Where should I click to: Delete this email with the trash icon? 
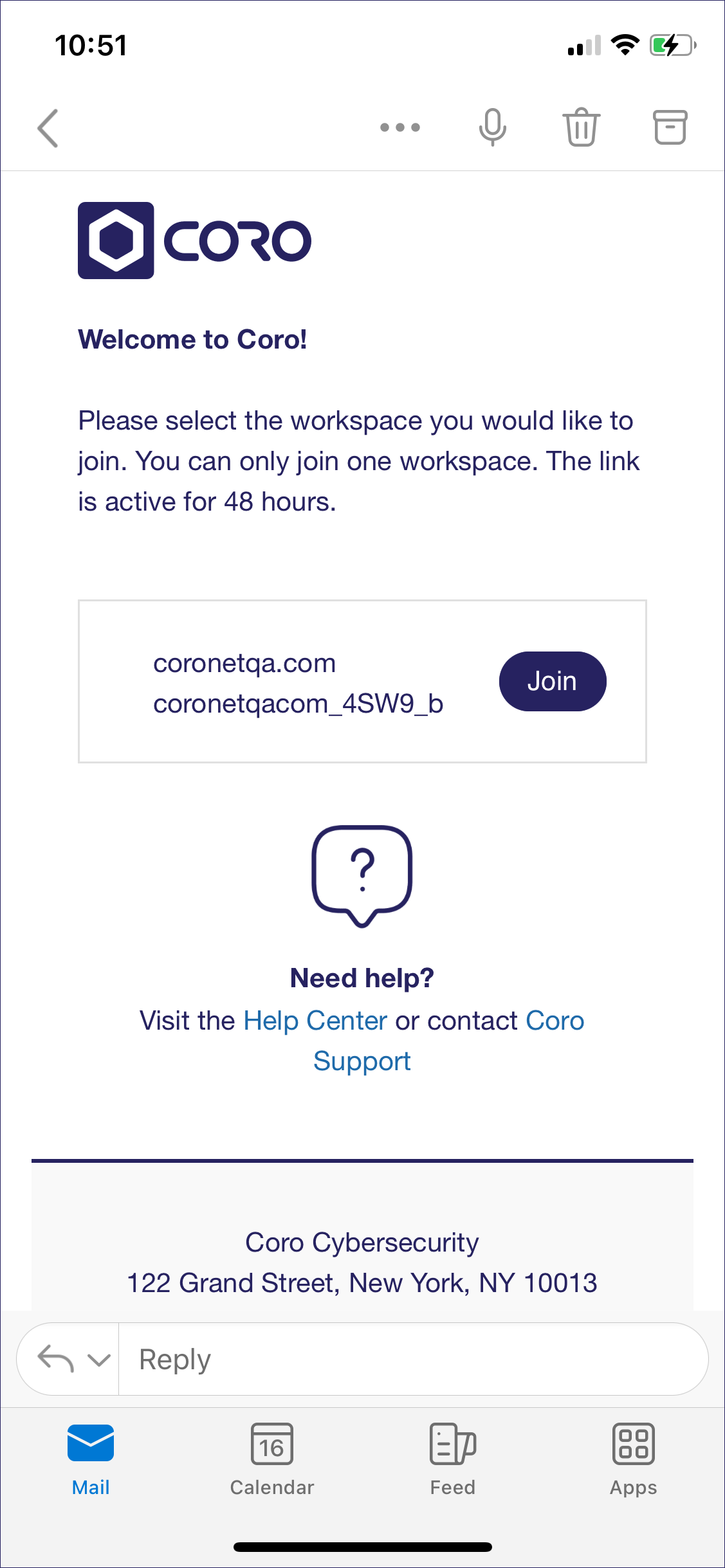tap(581, 127)
